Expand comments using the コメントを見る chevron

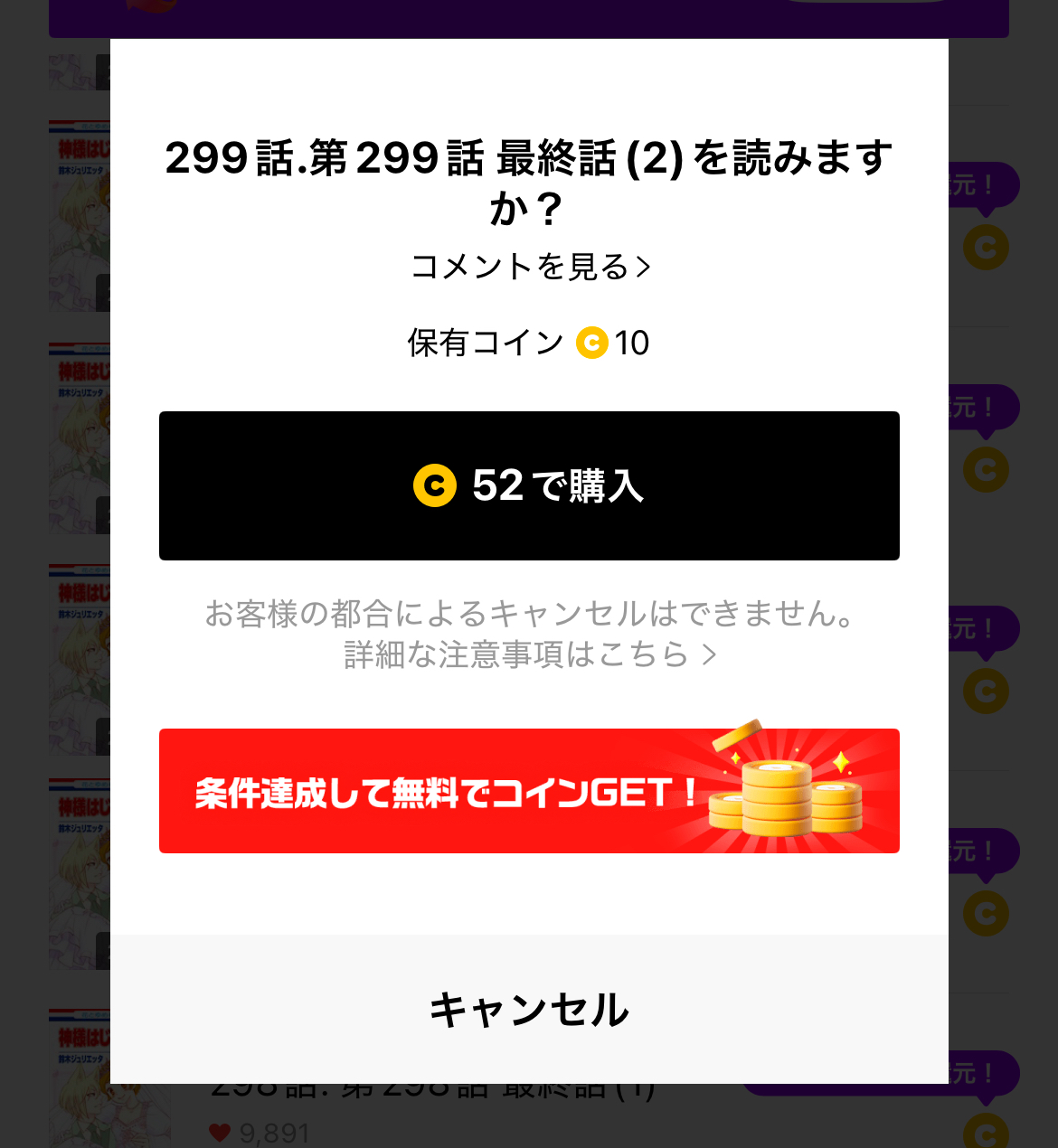(644, 267)
